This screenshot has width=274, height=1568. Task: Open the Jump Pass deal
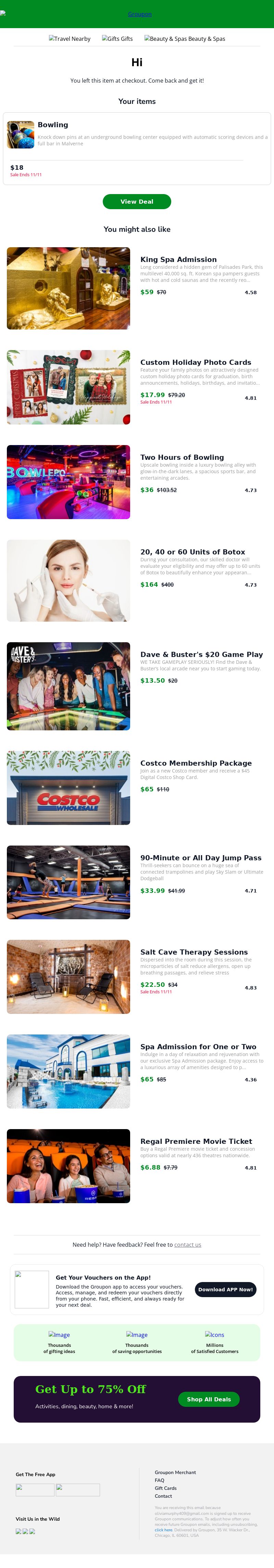(200, 858)
